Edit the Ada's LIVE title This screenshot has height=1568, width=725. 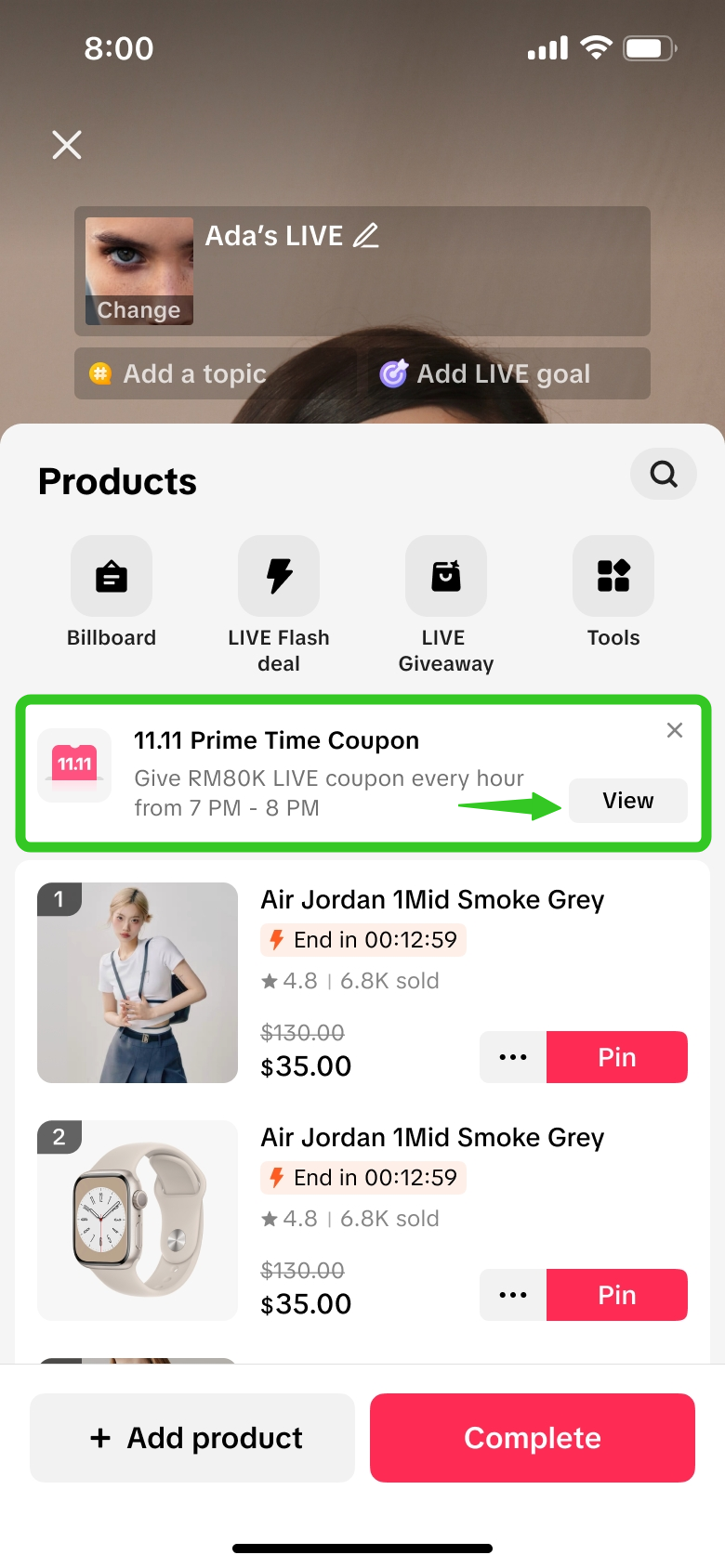(366, 236)
